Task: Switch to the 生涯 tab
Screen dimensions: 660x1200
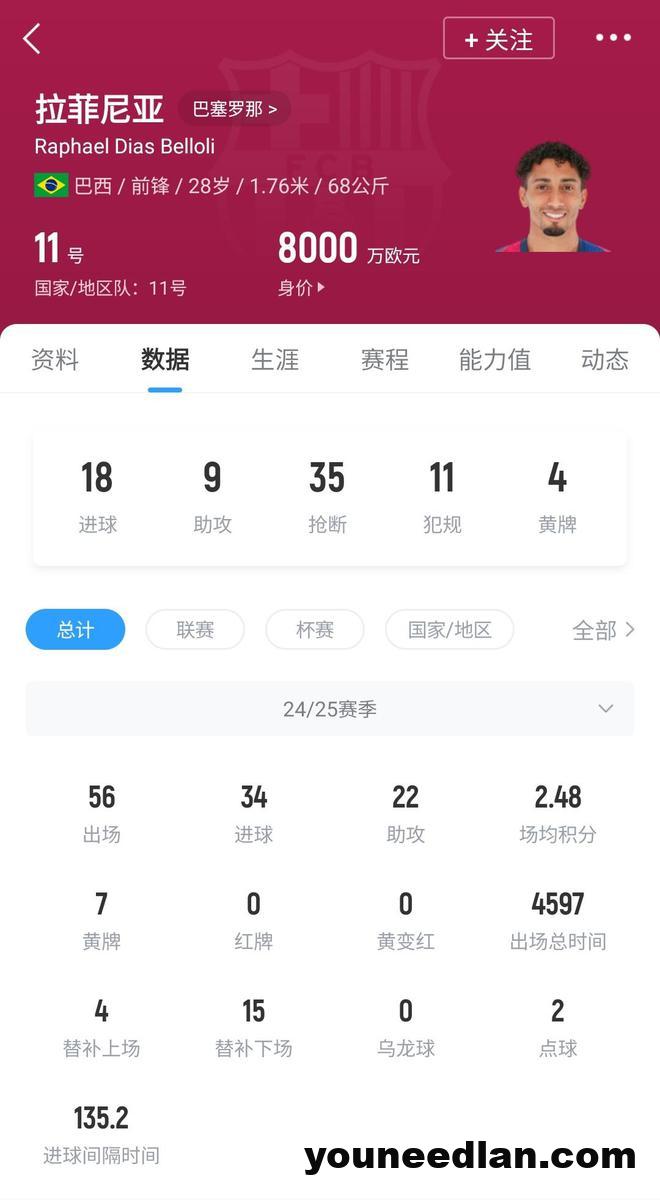Action: [x=275, y=360]
